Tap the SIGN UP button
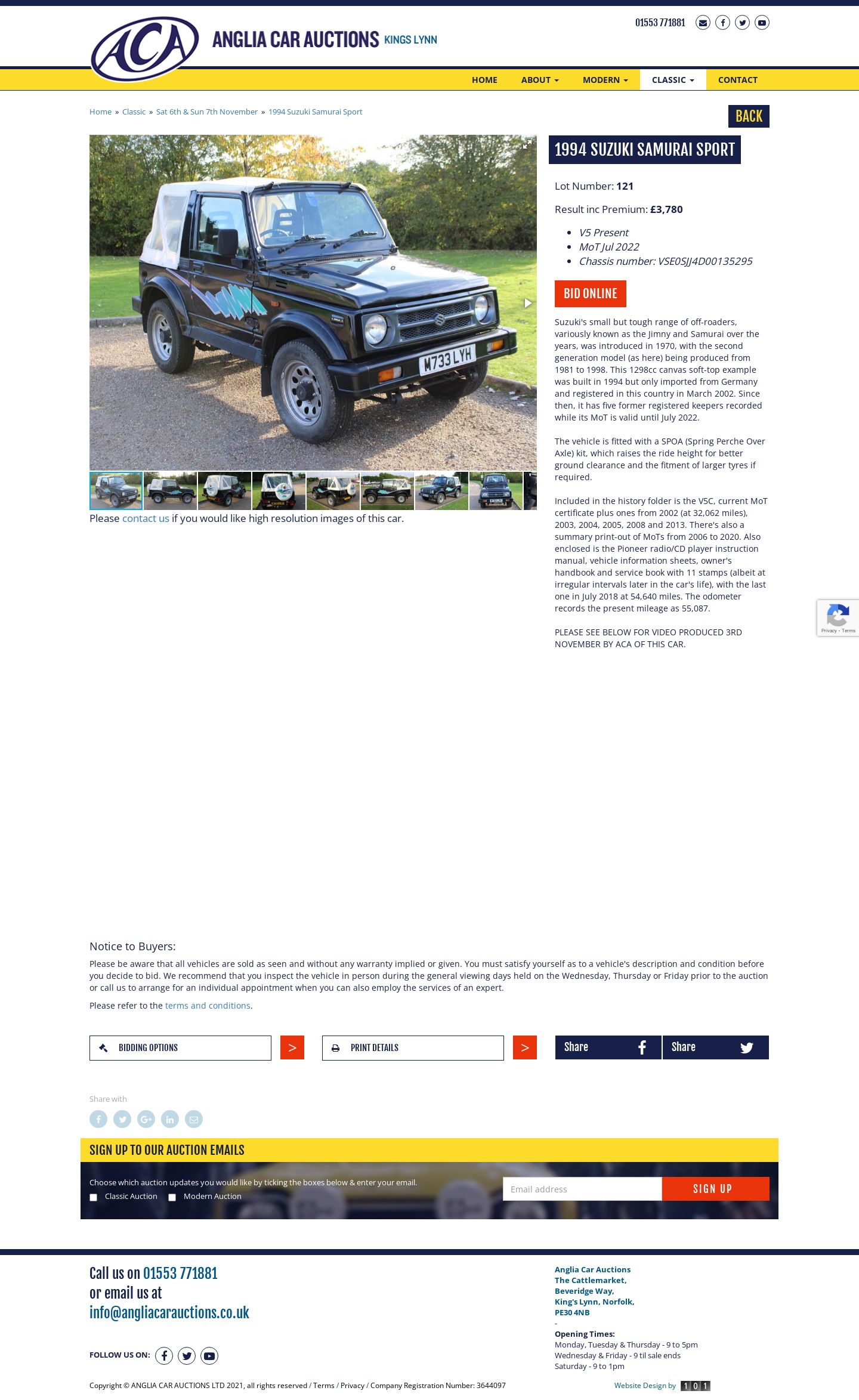Viewport: 859px width, 1400px height. tap(715, 1189)
